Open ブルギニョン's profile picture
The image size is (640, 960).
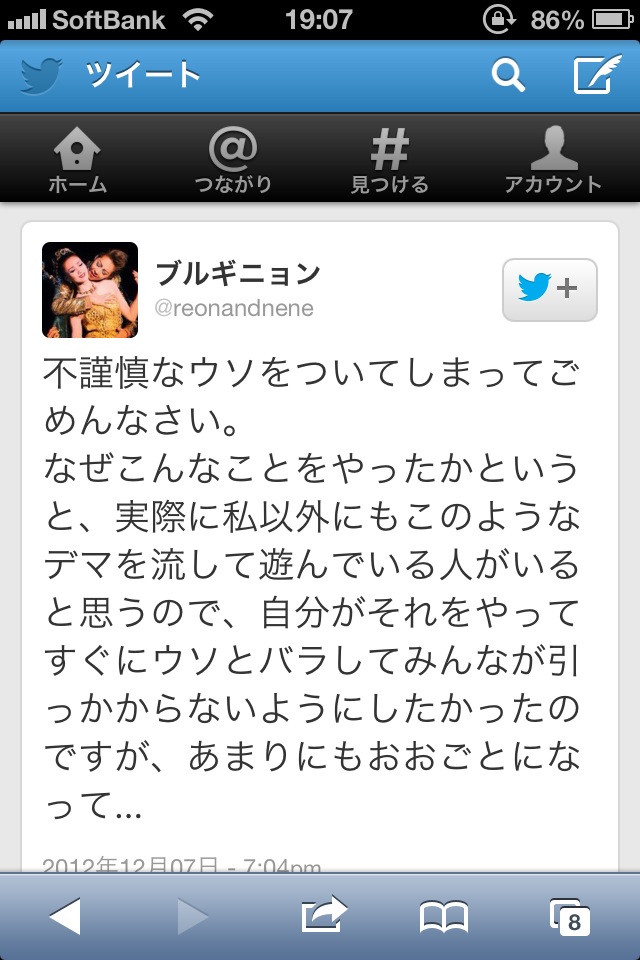pyautogui.click(x=90, y=290)
